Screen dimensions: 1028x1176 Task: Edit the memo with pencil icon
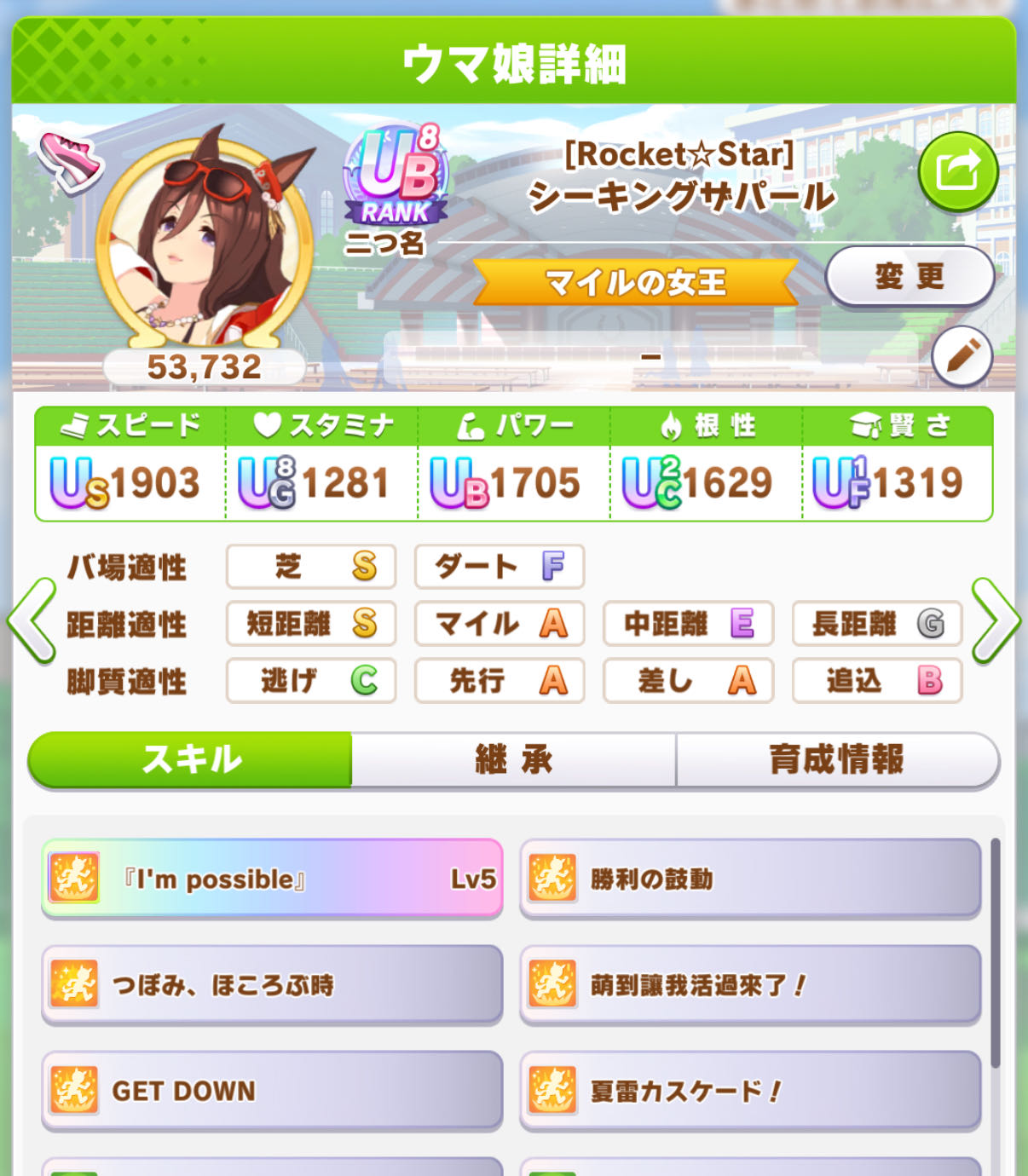tap(962, 356)
